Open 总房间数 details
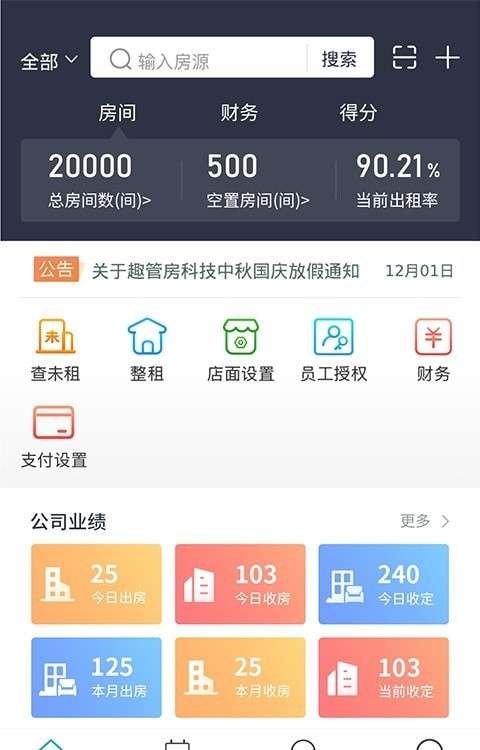Viewport: 480px width, 750px height. 99,180
